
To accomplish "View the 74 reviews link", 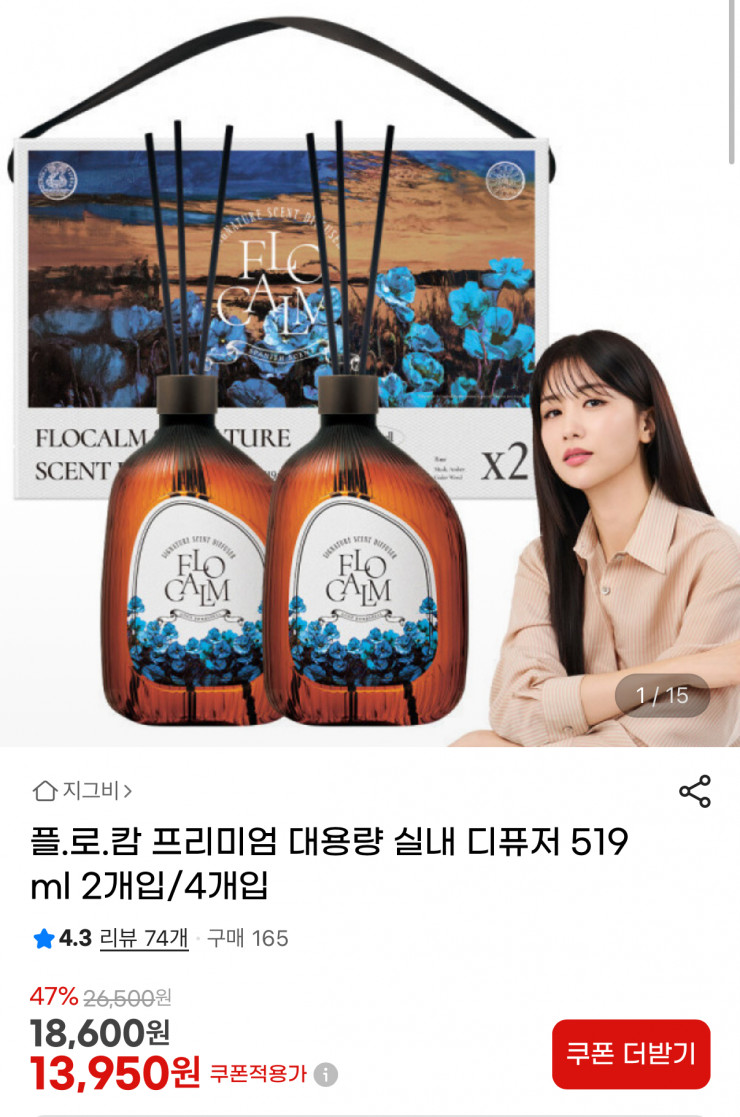I will pos(144,938).
